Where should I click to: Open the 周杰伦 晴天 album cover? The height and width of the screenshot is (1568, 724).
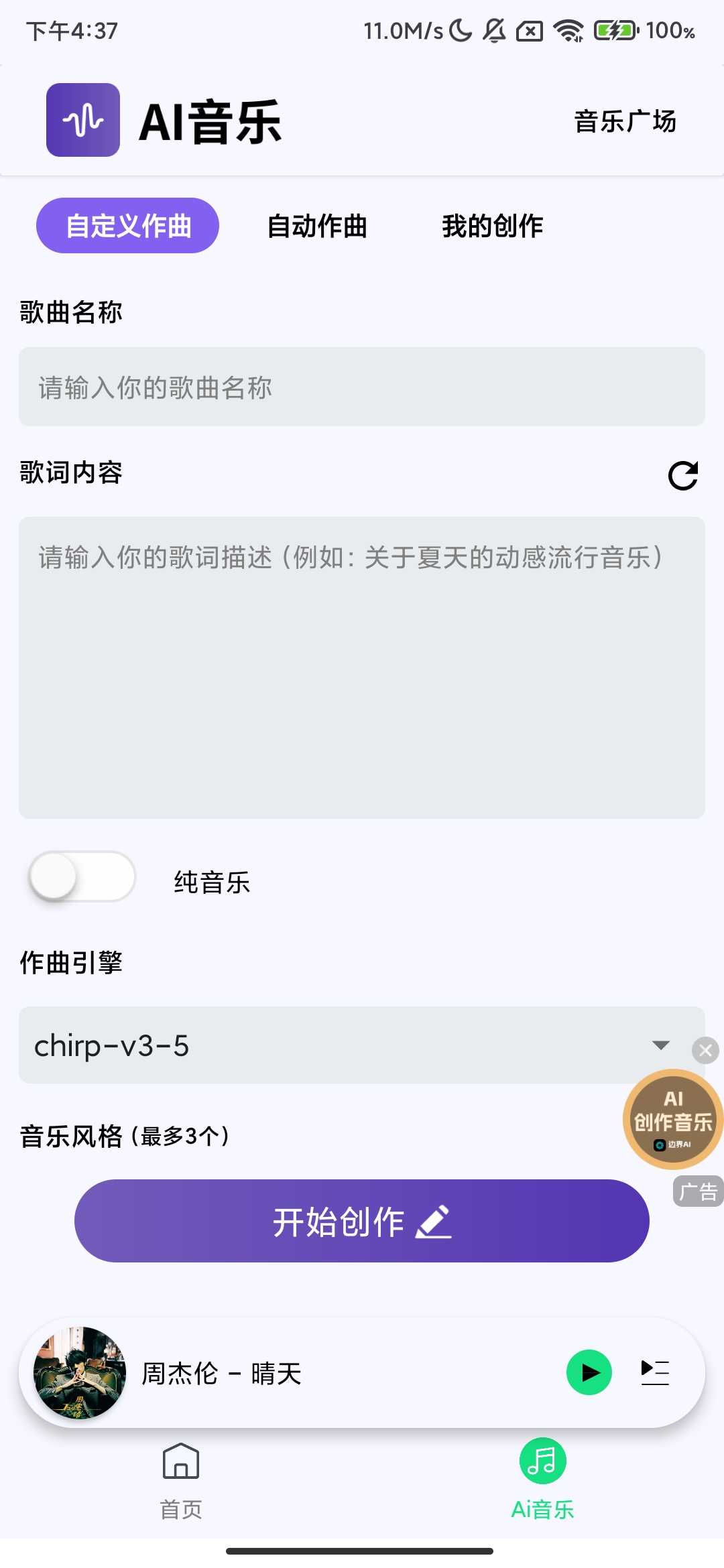[80, 1372]
